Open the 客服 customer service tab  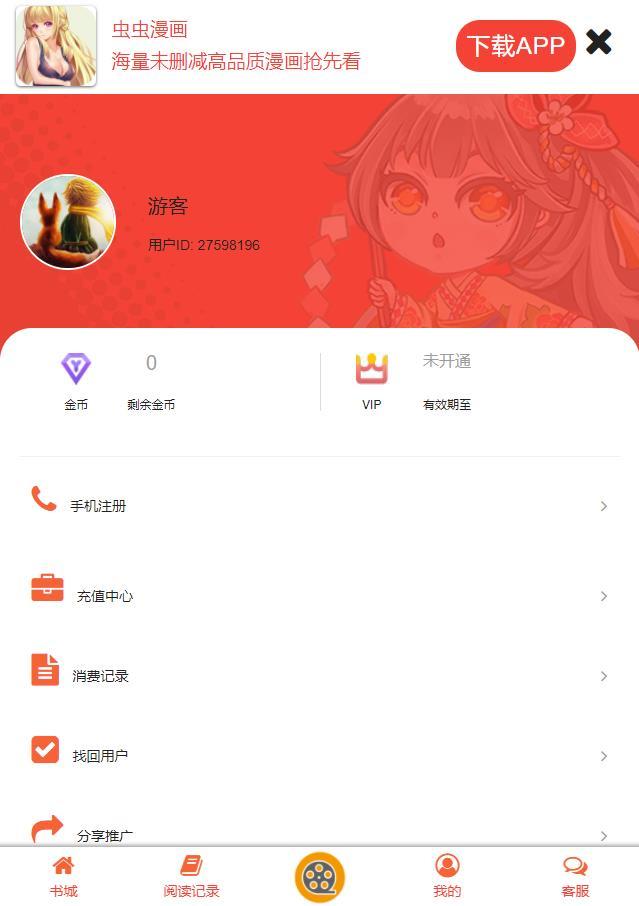coord(575,876)
